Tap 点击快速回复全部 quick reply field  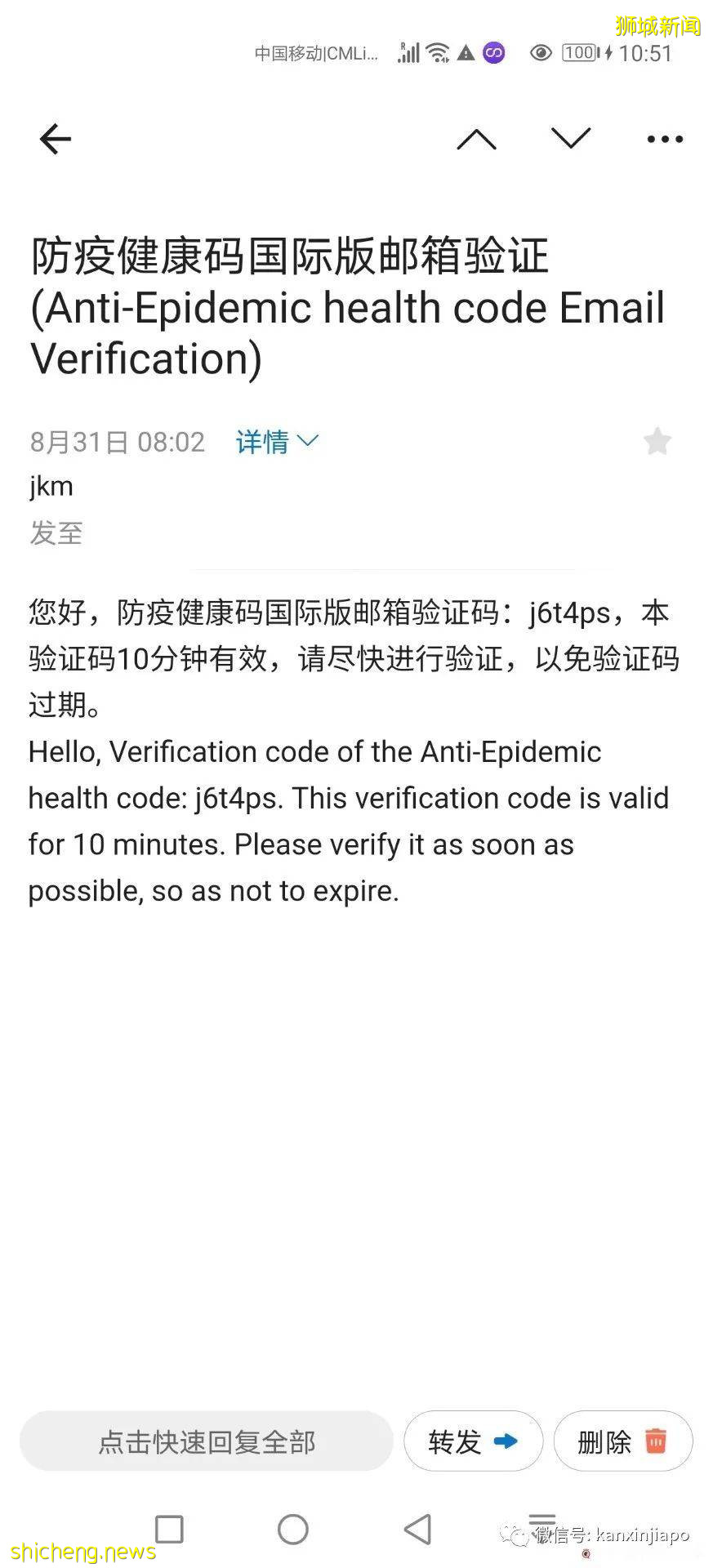coord(207,1441)
